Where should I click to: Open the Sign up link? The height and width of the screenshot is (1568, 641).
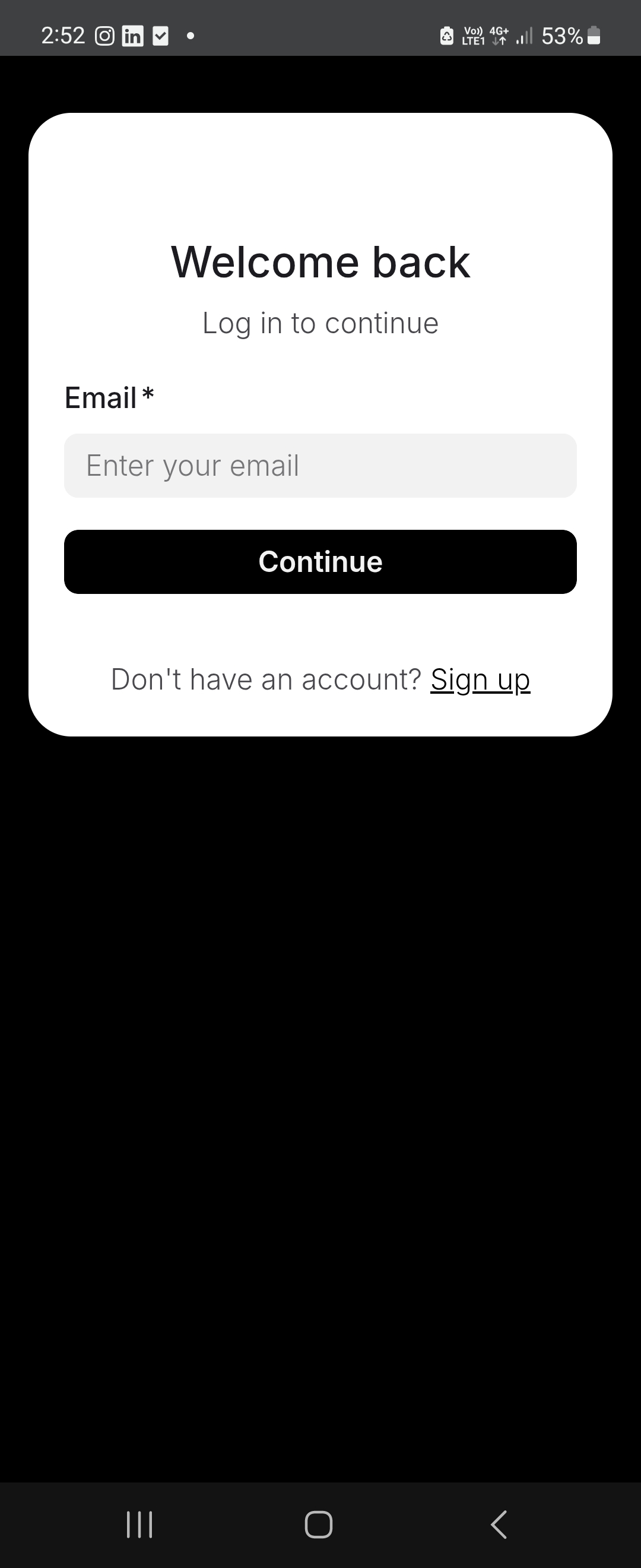(480, 679)
